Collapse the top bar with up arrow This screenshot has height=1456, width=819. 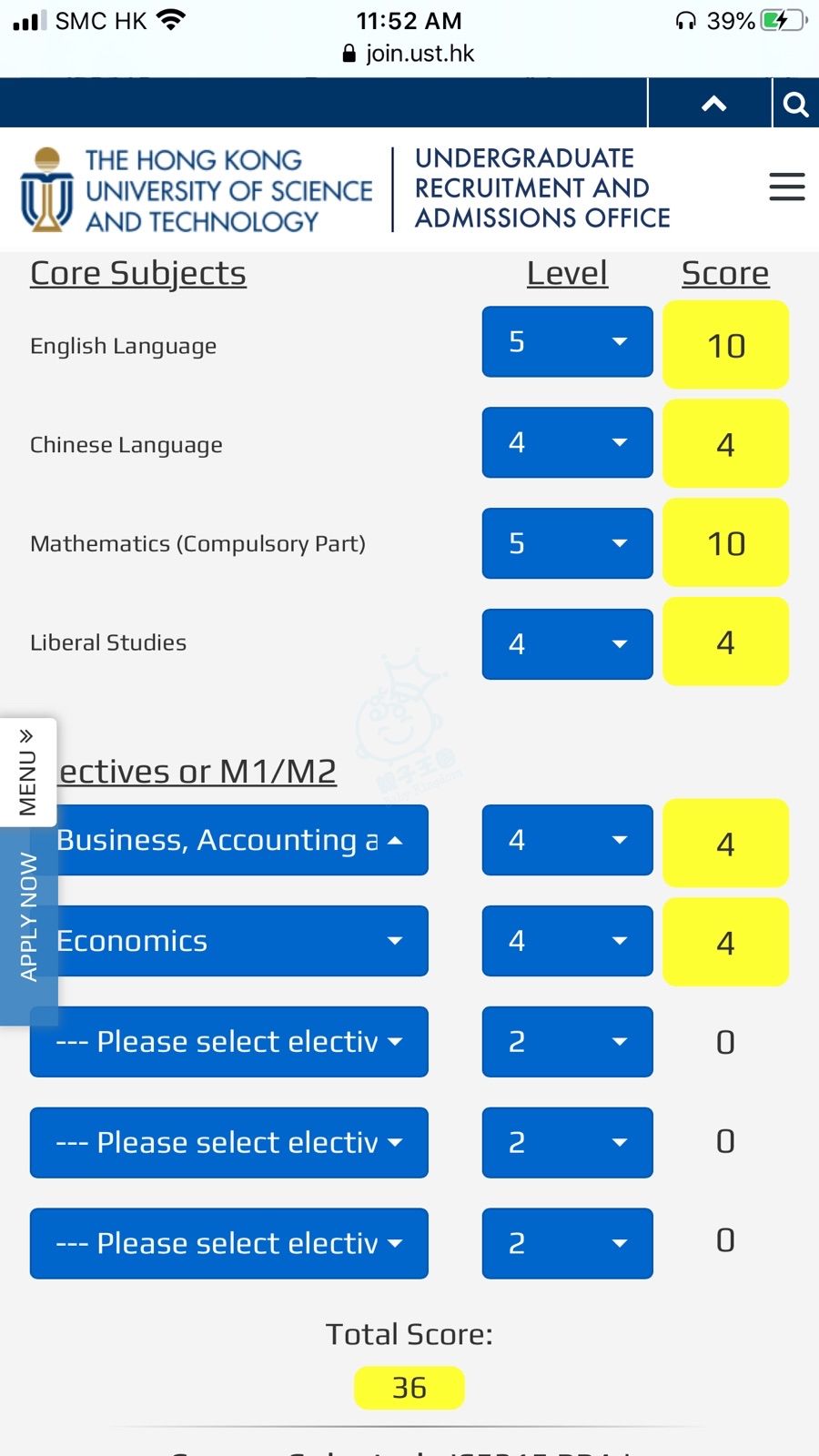click(x=713, y=104)
